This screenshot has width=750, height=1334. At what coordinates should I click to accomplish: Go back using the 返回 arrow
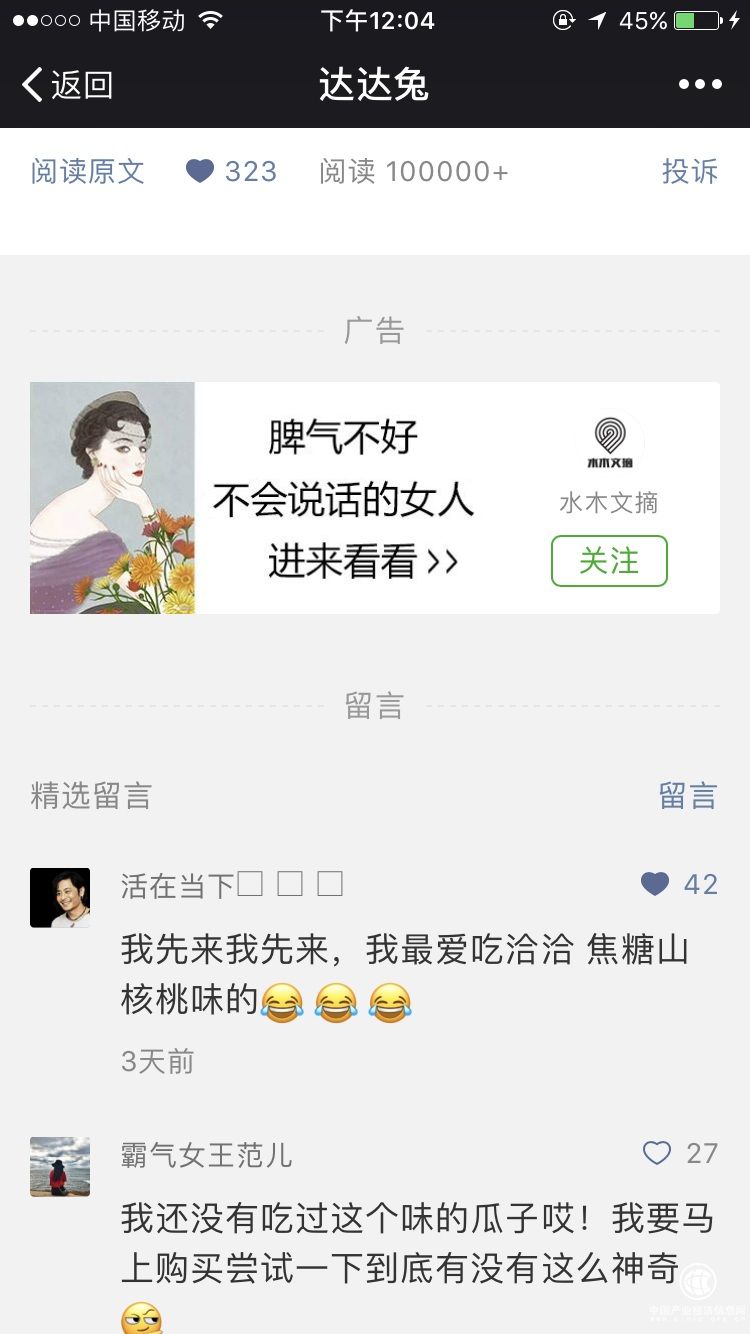(x=66, y=85)
